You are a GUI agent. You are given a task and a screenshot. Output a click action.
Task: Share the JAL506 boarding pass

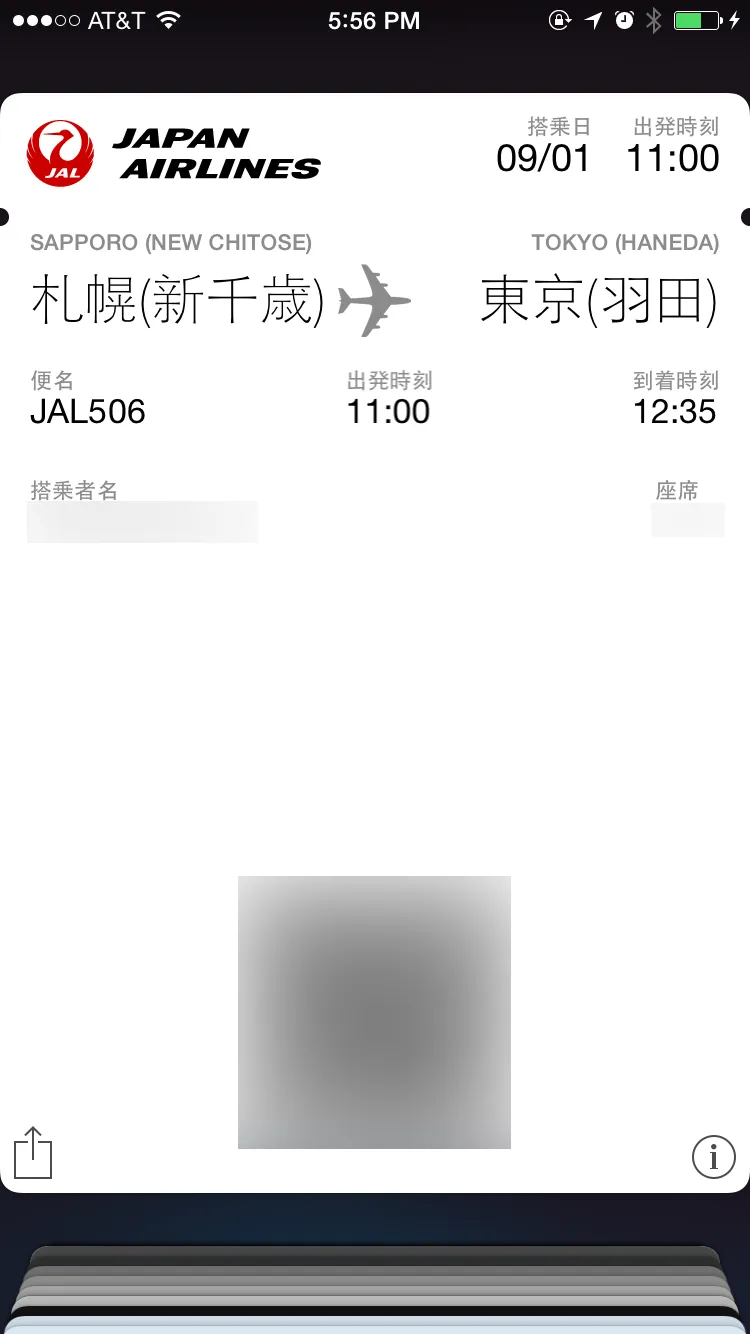(33, 1154)
